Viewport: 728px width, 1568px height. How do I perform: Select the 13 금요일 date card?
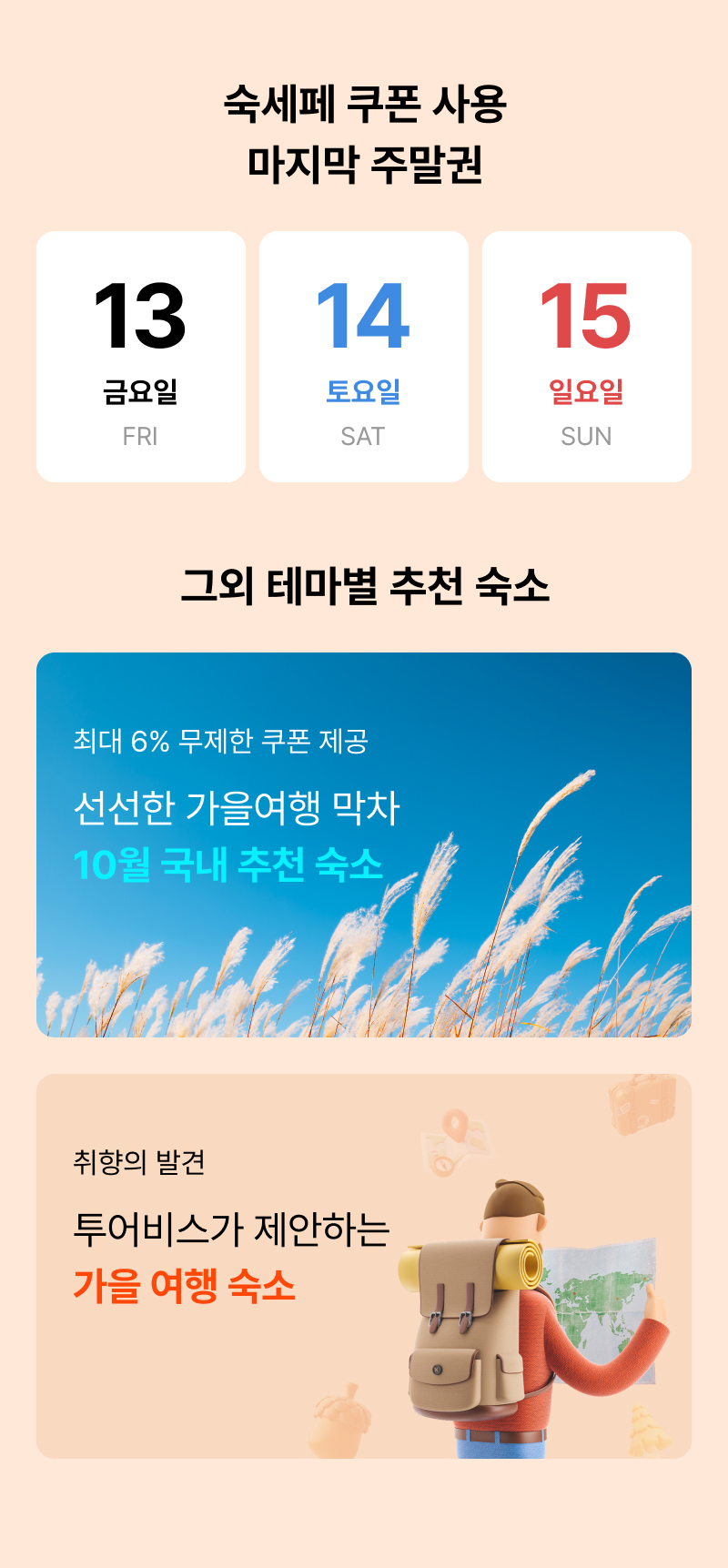[x=141, y=357]
